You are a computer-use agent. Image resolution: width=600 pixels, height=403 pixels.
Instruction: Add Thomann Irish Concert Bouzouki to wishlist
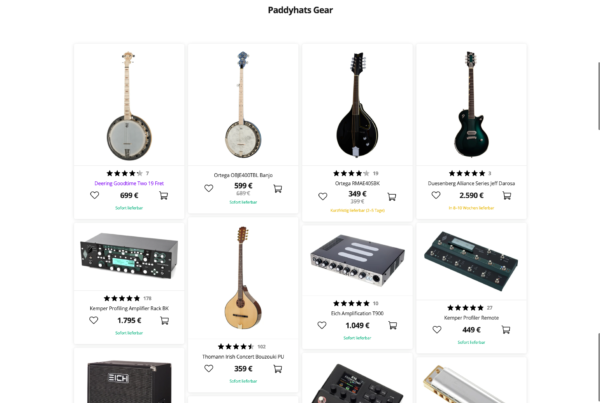(x=209, y=368)
